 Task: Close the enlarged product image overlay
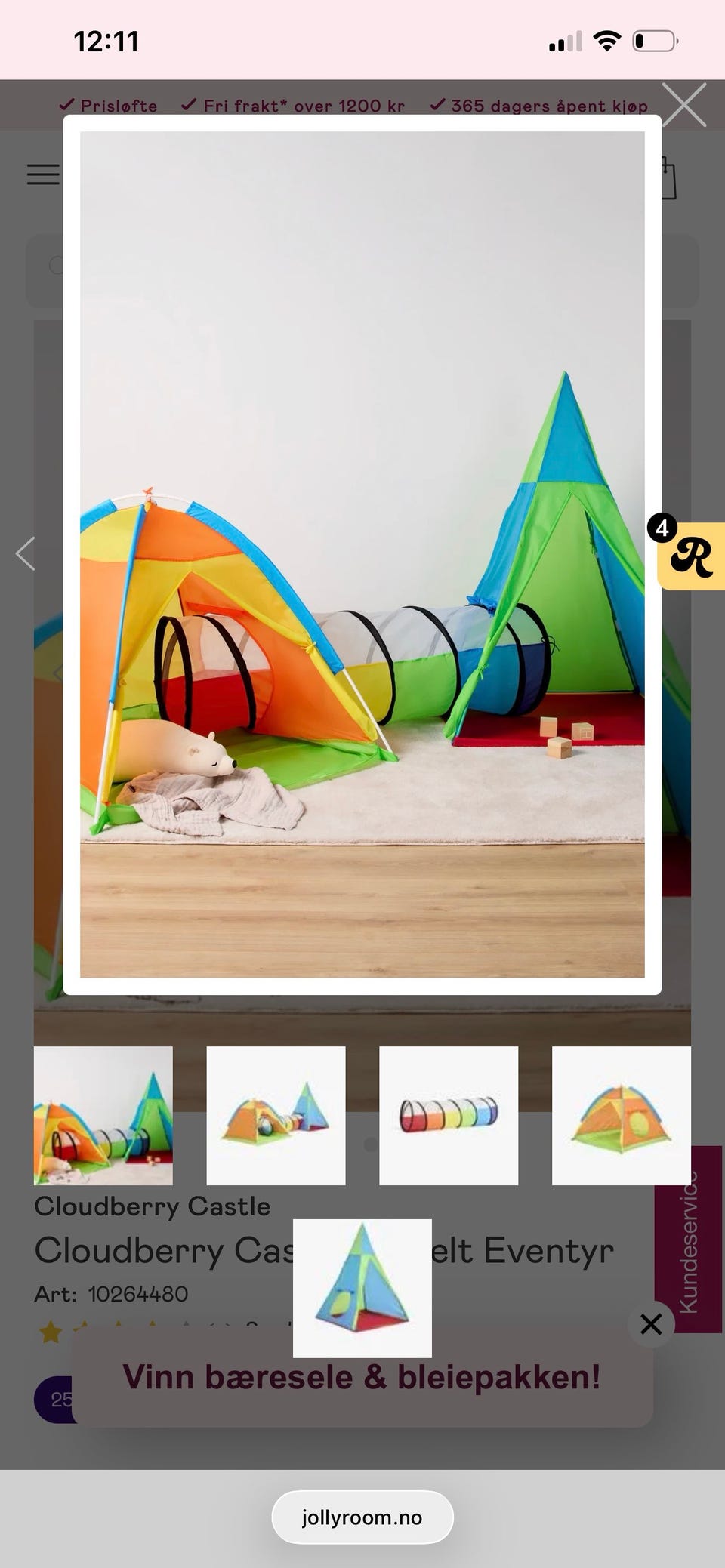point(684,105)
